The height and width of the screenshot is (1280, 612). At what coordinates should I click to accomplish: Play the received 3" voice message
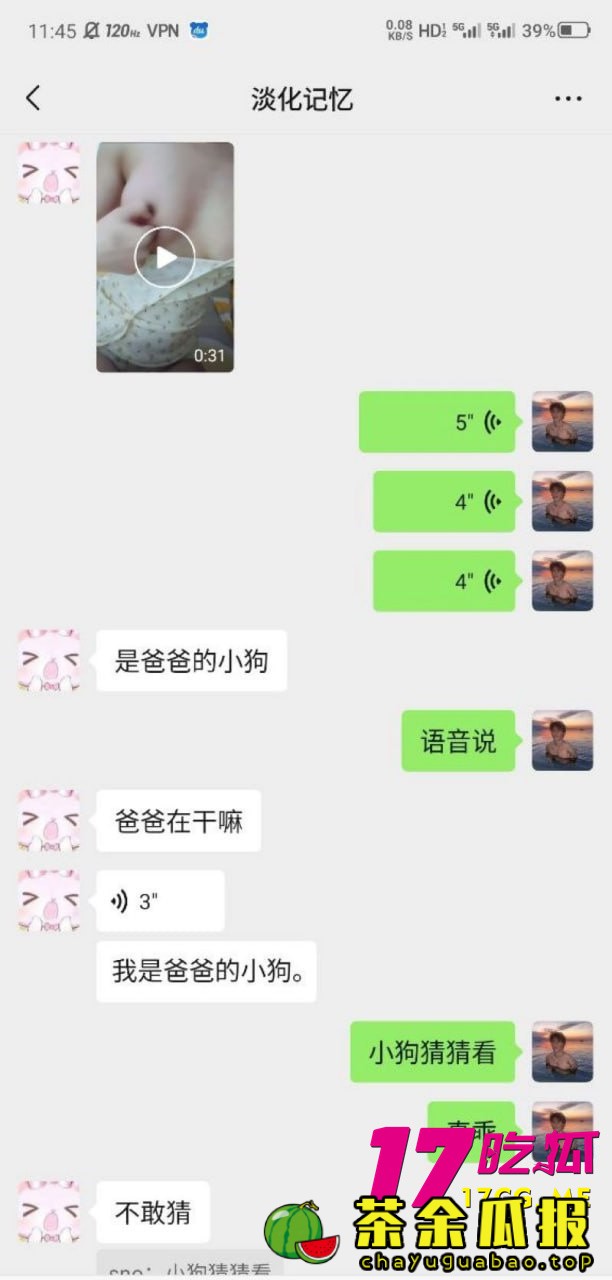[x=160, y=901]
